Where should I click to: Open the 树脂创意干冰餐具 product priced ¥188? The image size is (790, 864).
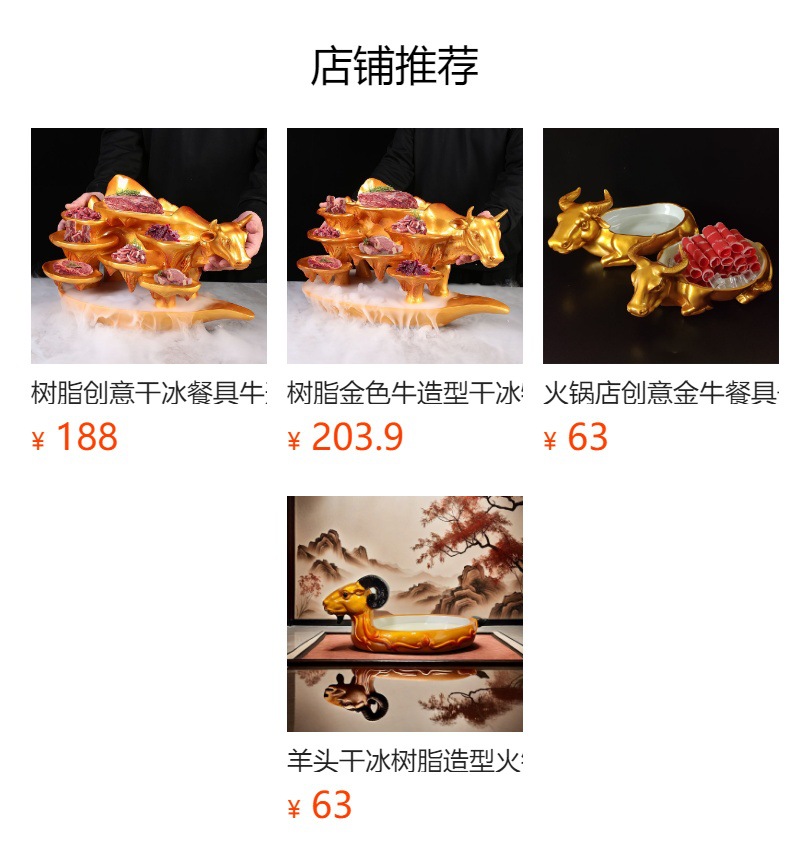148,246
